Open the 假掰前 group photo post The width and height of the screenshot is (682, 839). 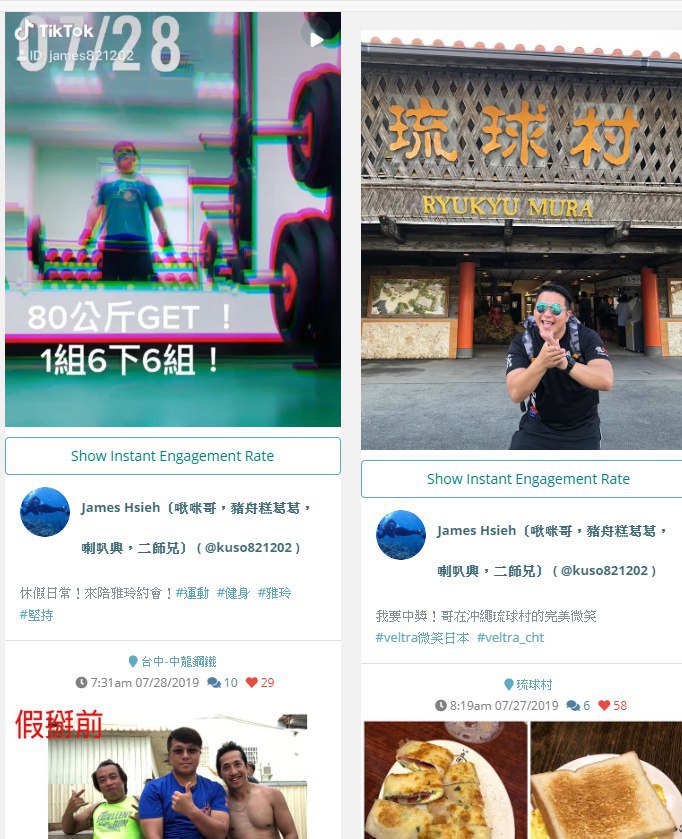[173, 775]
